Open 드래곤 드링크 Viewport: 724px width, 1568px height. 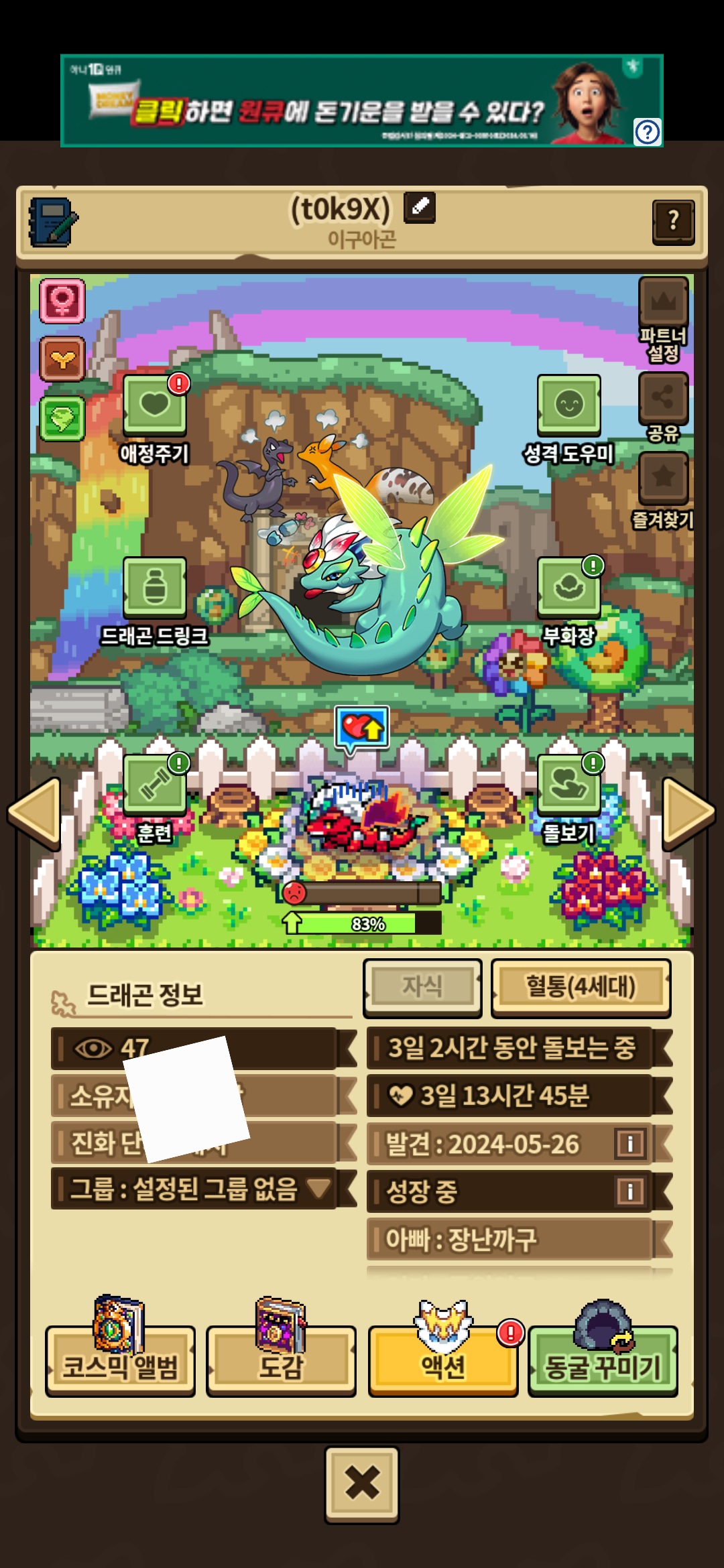[x=155, y=588]
